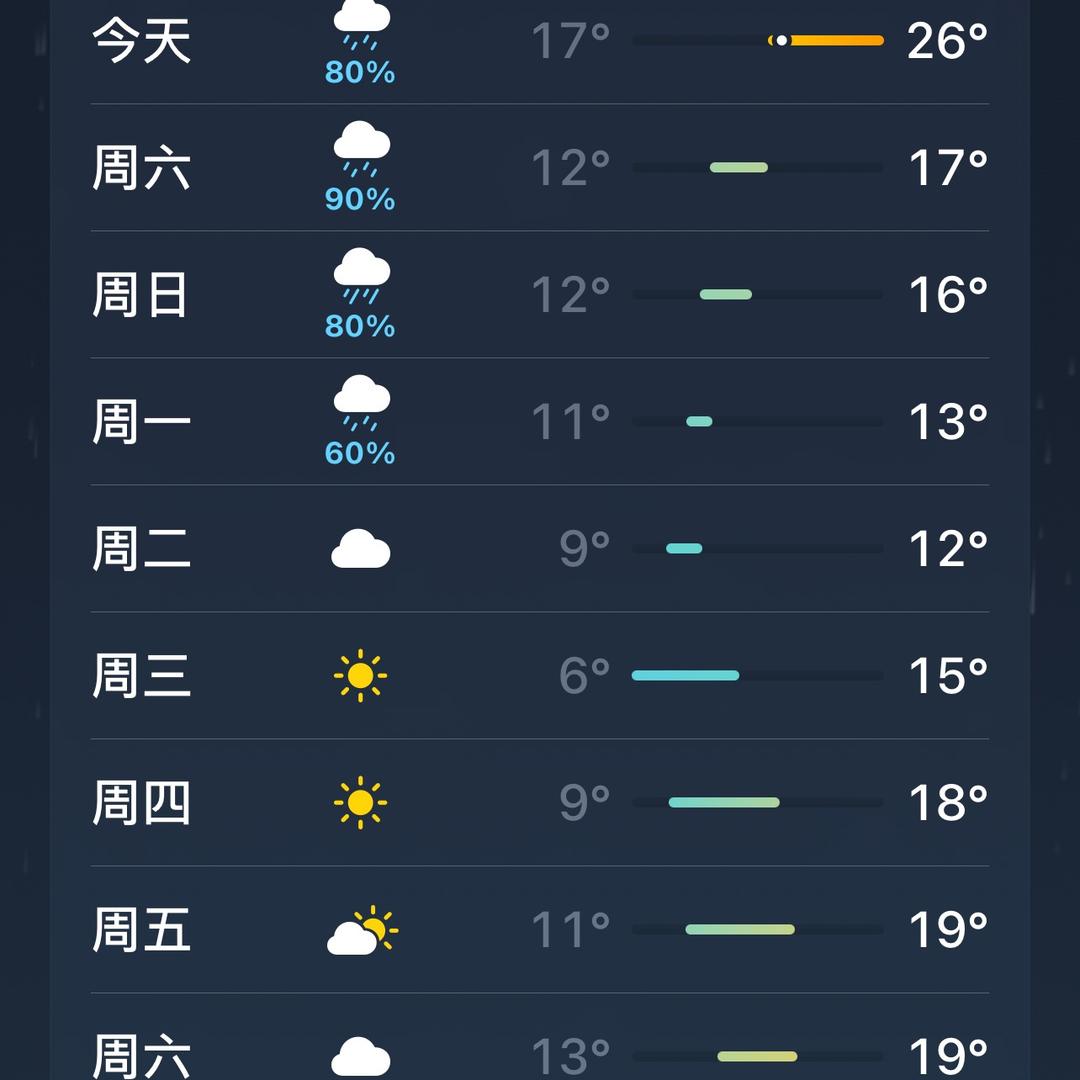Open today's (今天) forecast details
Image resolution: width=1080 pixels, height=1080 pixels.
(540, 42)
